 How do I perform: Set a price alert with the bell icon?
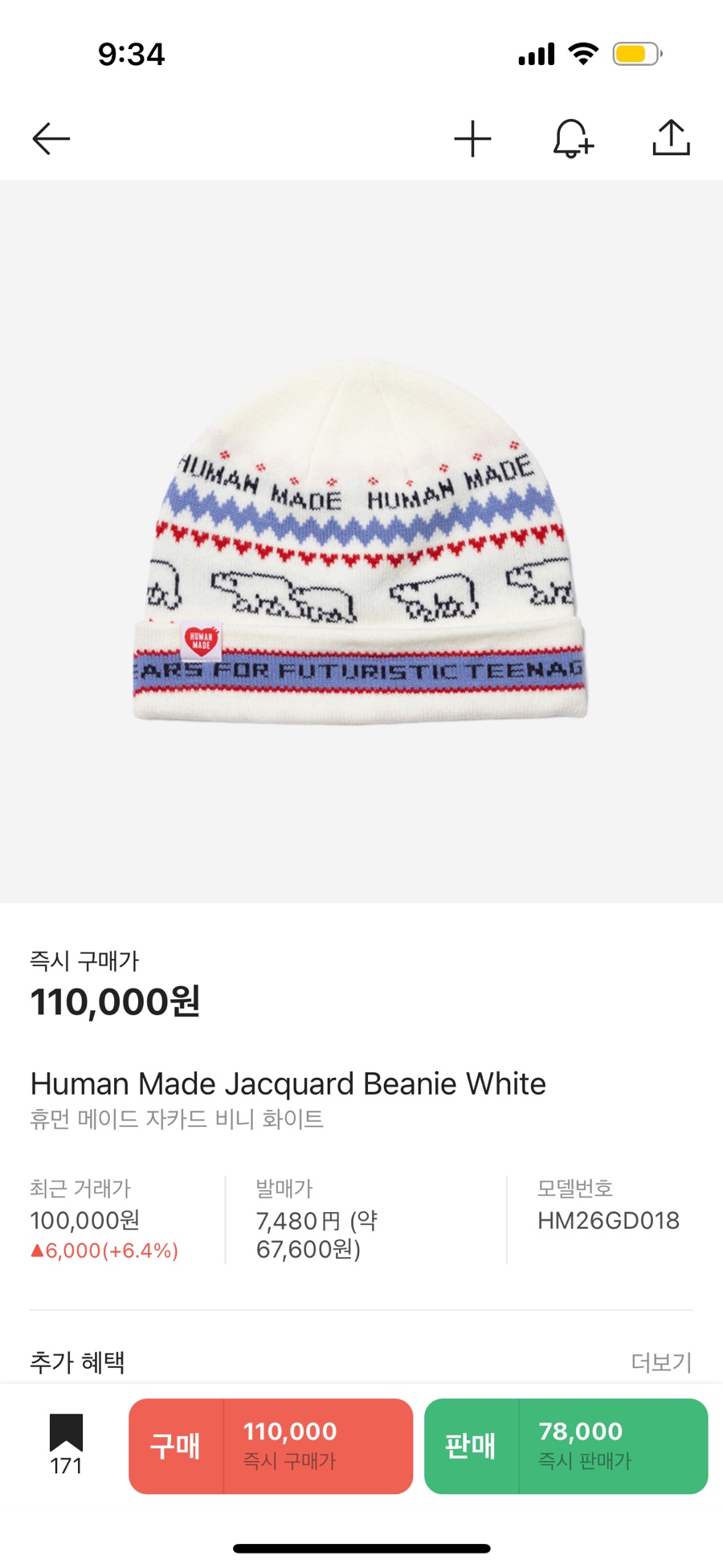pos(573,139)
